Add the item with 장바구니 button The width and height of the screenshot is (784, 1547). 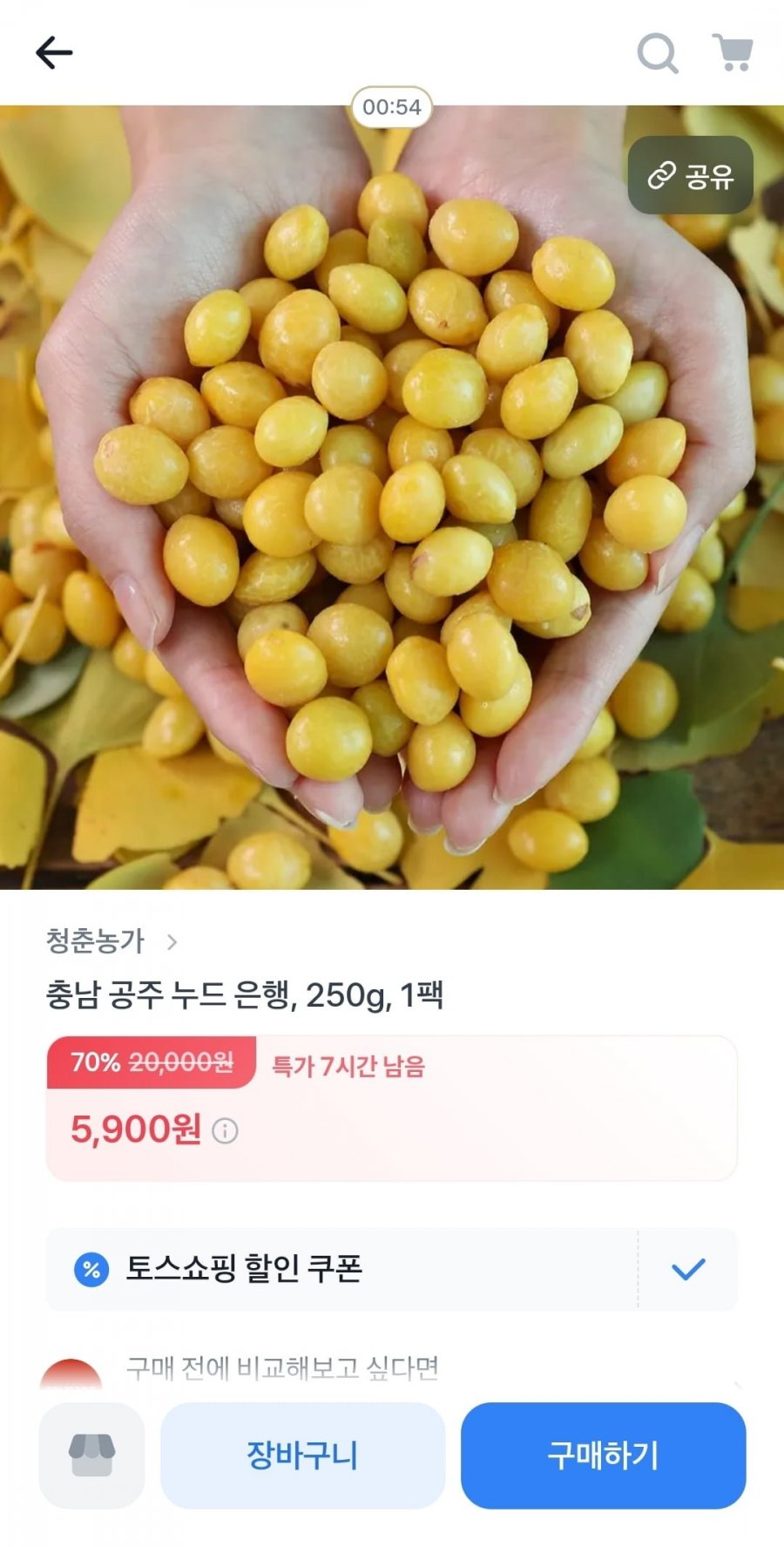pyautogui.click(x=302, y=1455)
